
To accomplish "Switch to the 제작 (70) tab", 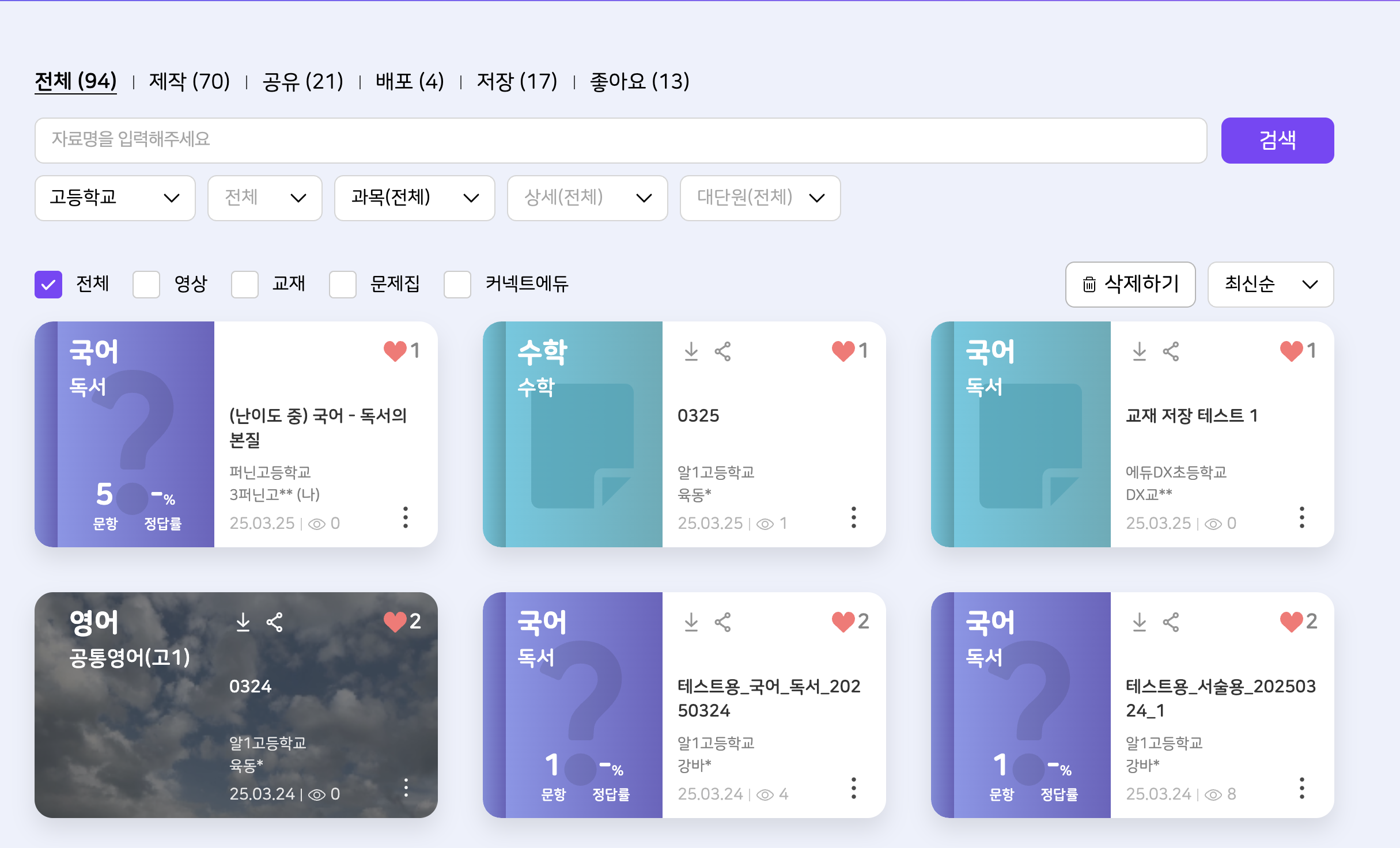I will (189, 81).
